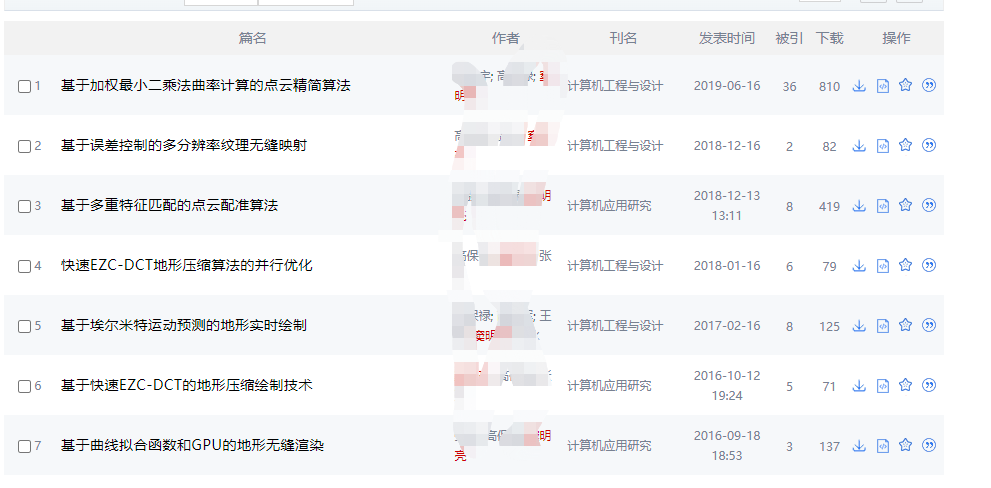Open paper 基于误差控制的多分辨率纹理无缝映射
Screen dimensions: 991x488
(184, 146)
